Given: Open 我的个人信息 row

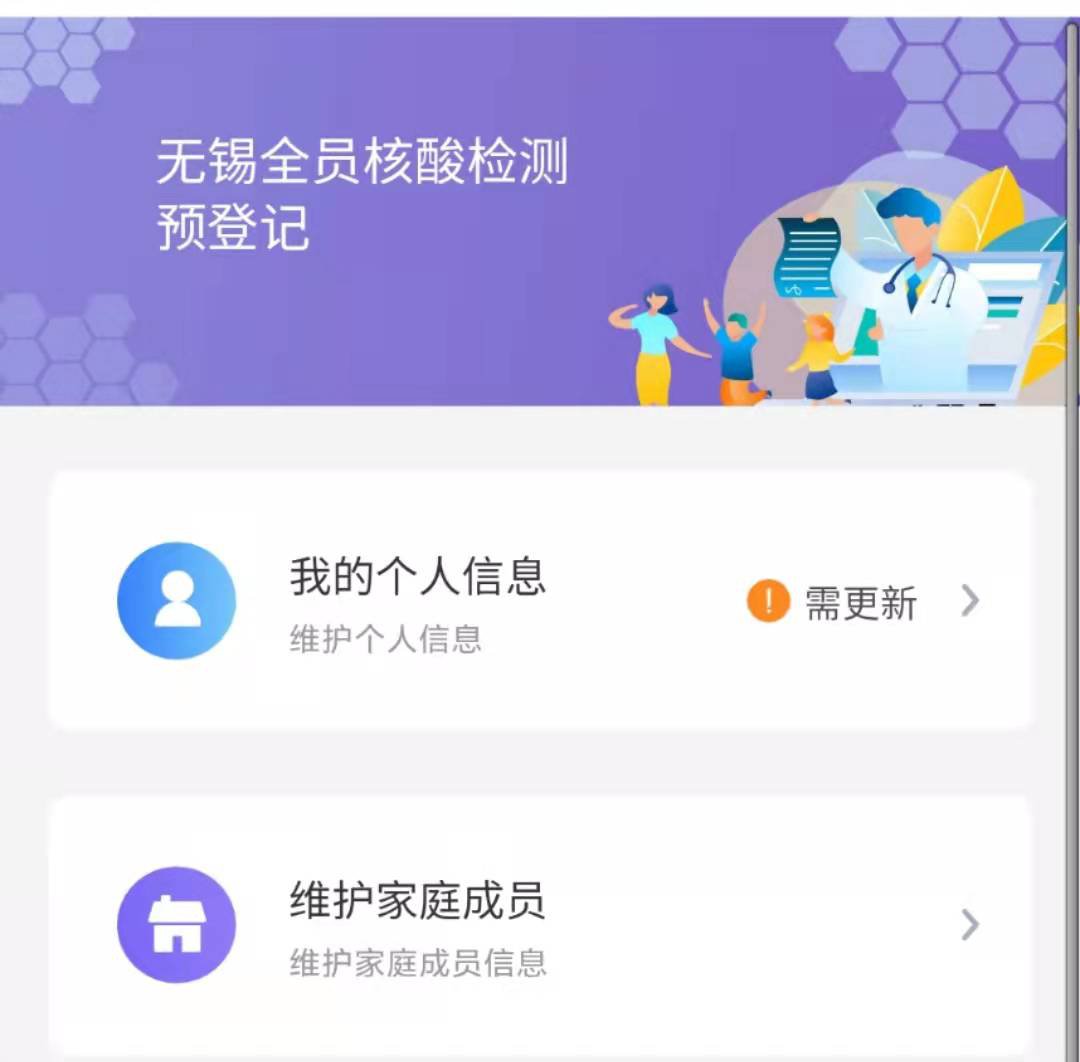Looking at the screenshot, I should coord(540,600).
